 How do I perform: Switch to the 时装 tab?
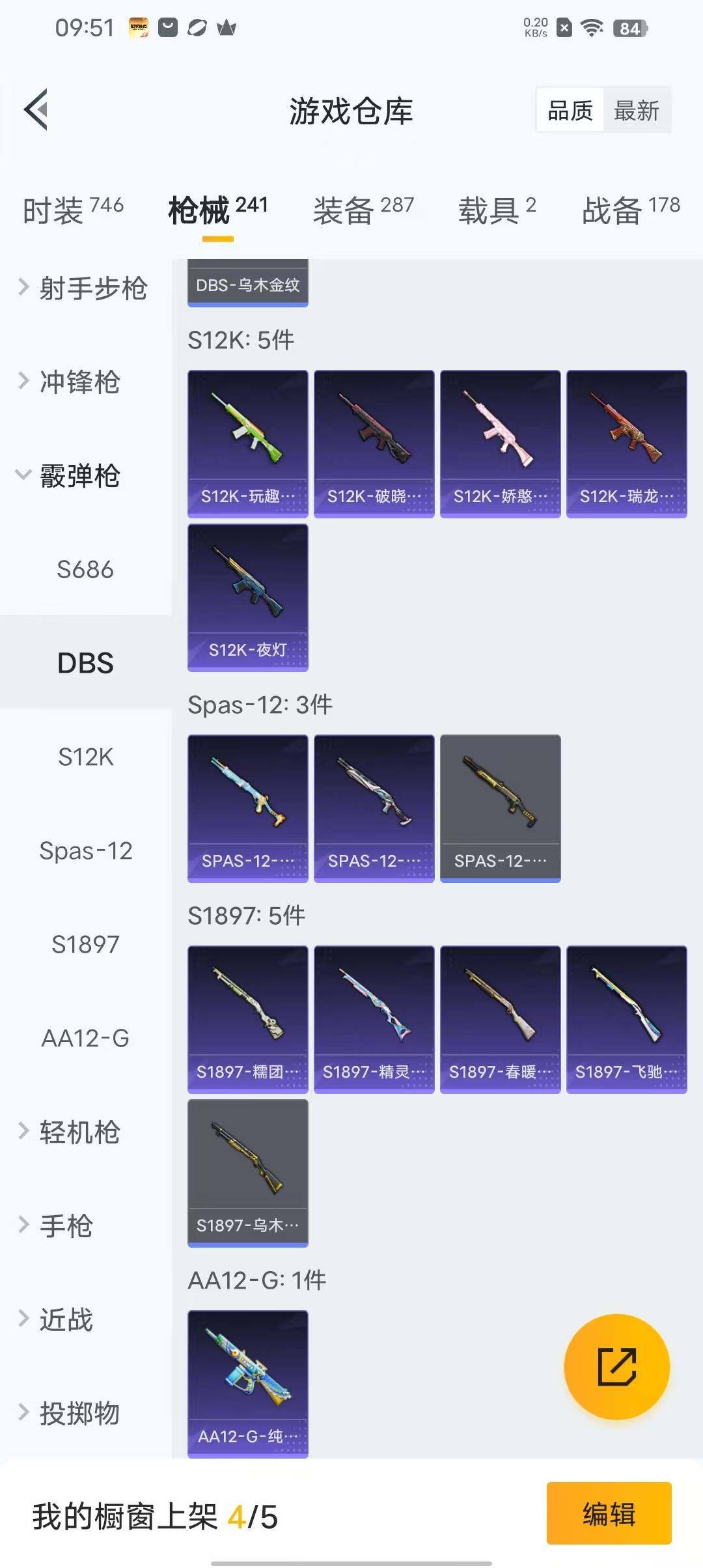(73, 210)
